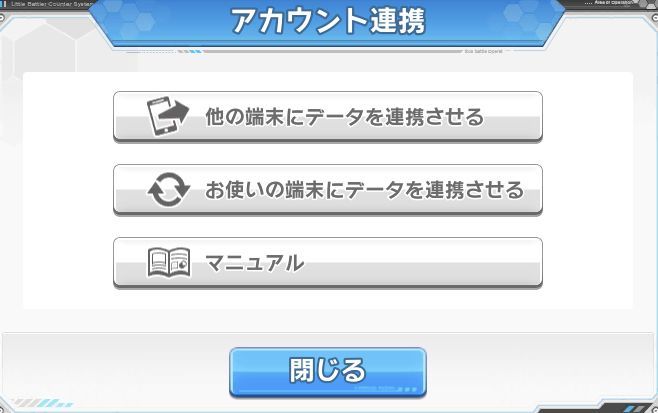The height and width of the screenshot is (413, 658).
Task: Select 他の端末にデータを連携させる option
Action: coord(328,116)
